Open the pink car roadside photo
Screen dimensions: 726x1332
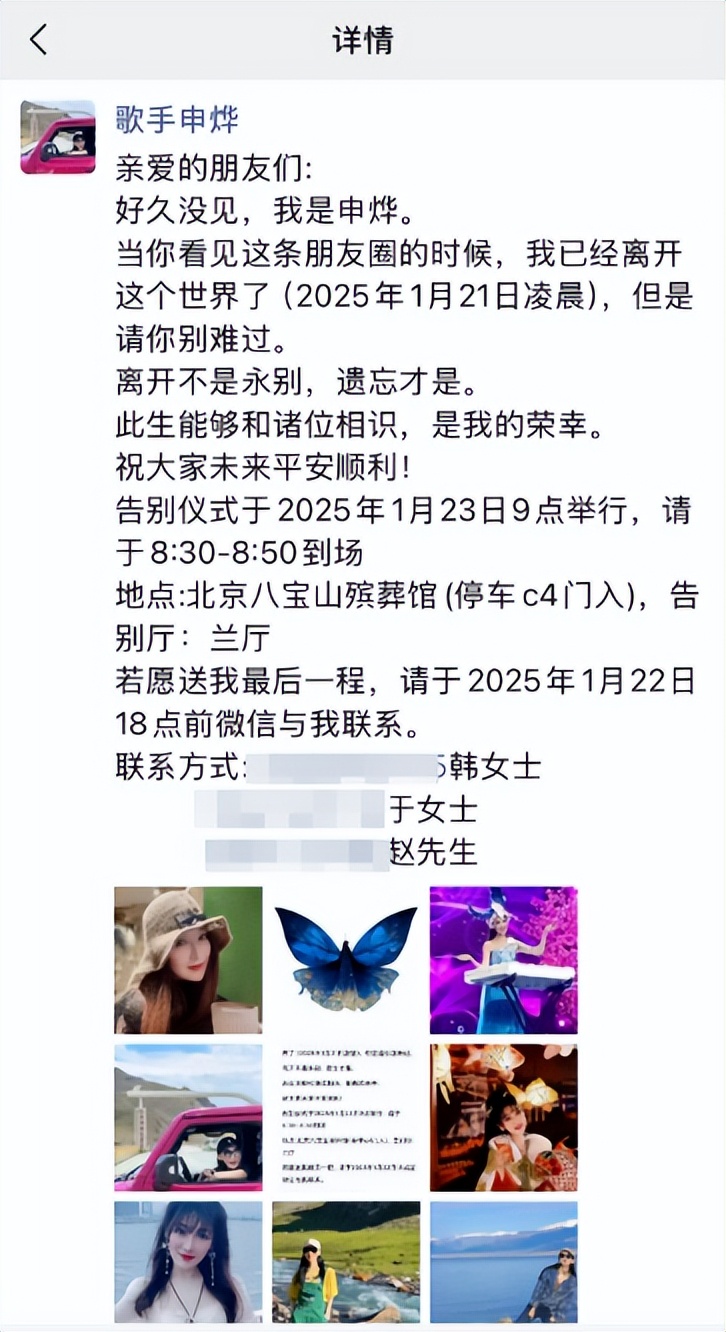[188, 1118]
